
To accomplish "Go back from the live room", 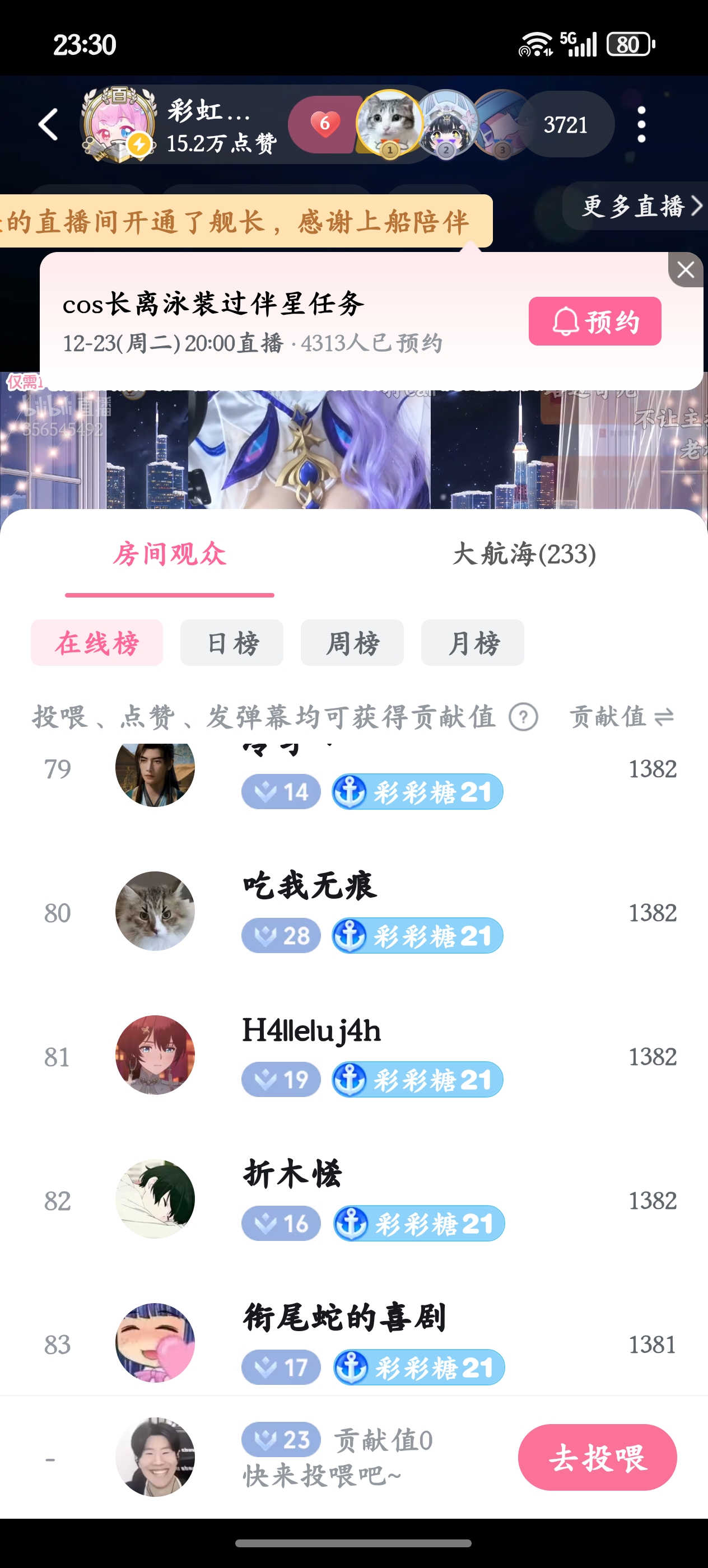I will (49, 125).
